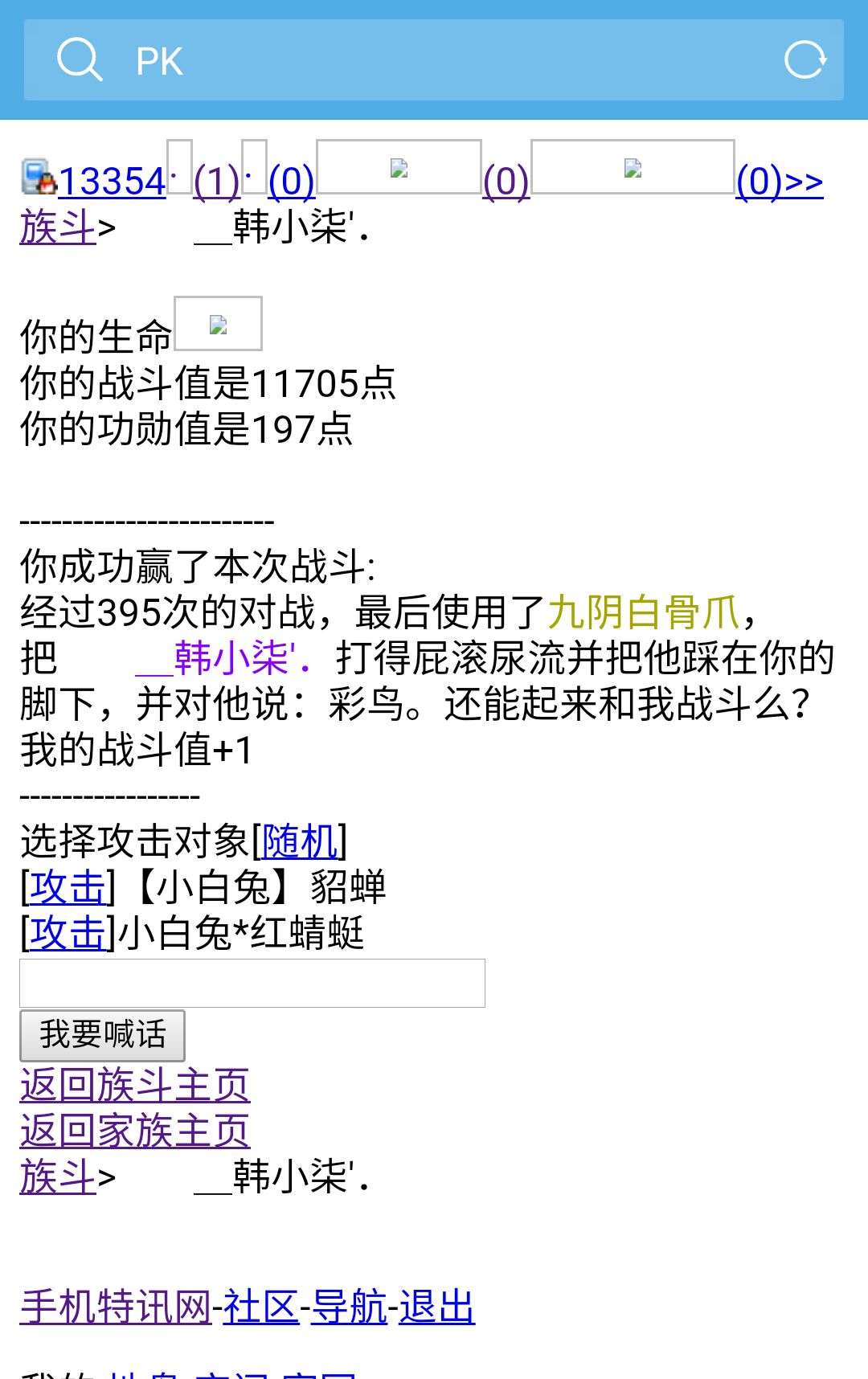The width and height of the screenshot is (868, 1379).
Task: Open the 13354 link
Action: point(112,182)
